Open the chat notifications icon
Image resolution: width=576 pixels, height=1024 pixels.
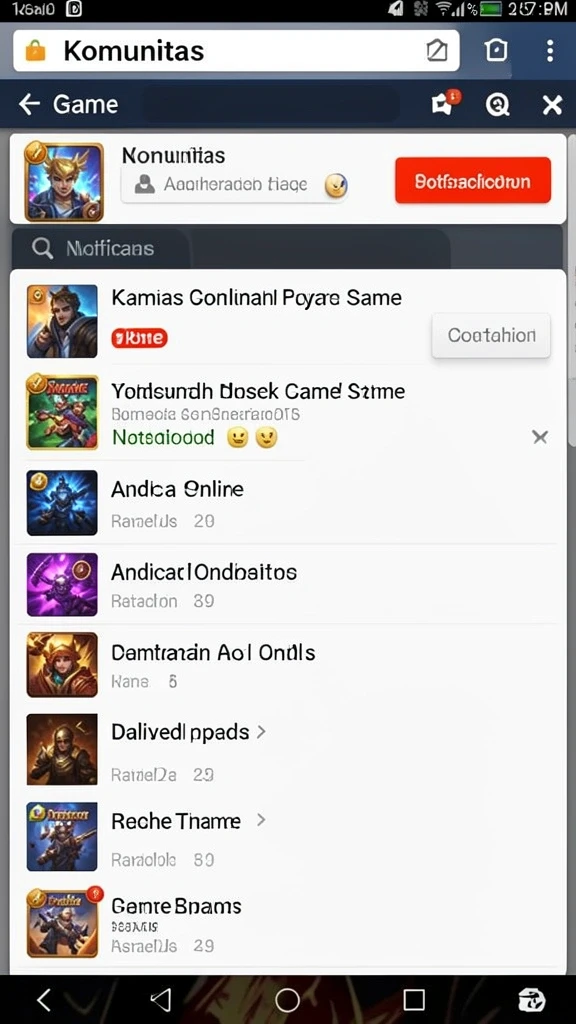pyautogui.click(x=445, y=103)
